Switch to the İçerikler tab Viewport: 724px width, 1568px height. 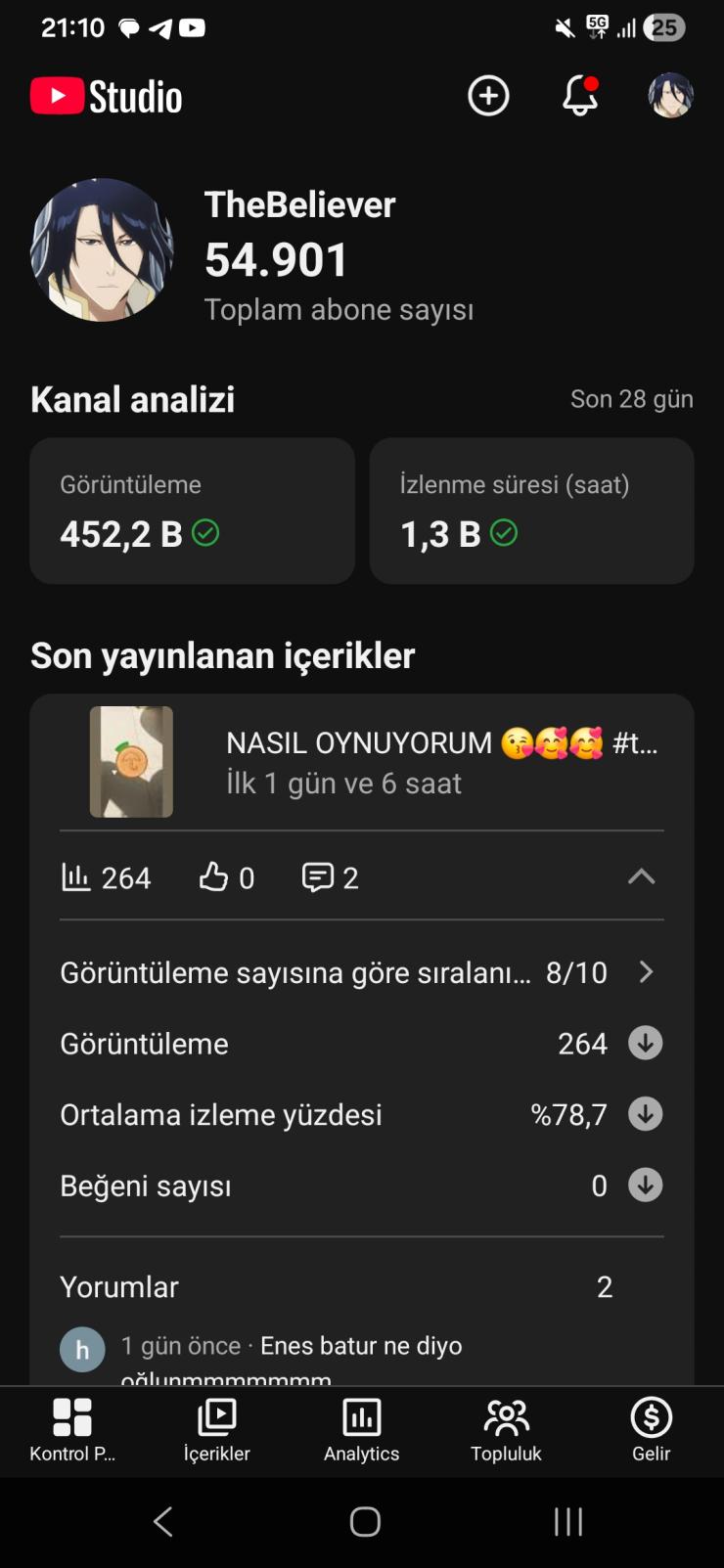[x=217, y=1430]
